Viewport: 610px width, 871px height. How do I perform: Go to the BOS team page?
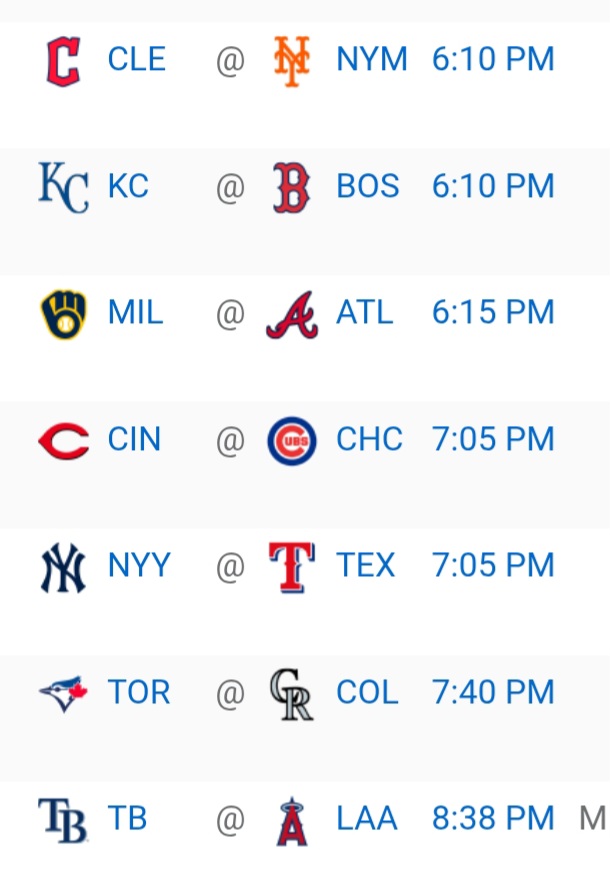[367, 187]
